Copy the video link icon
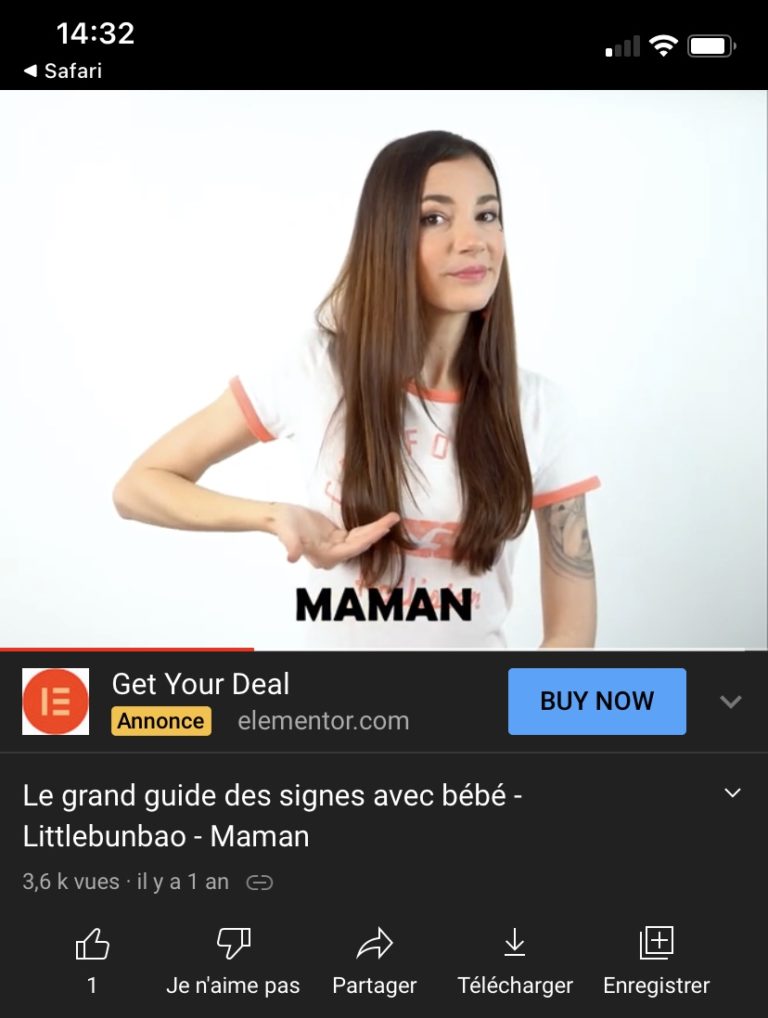Viewport: 768px width, 1018px height. (x=260, y=882)
